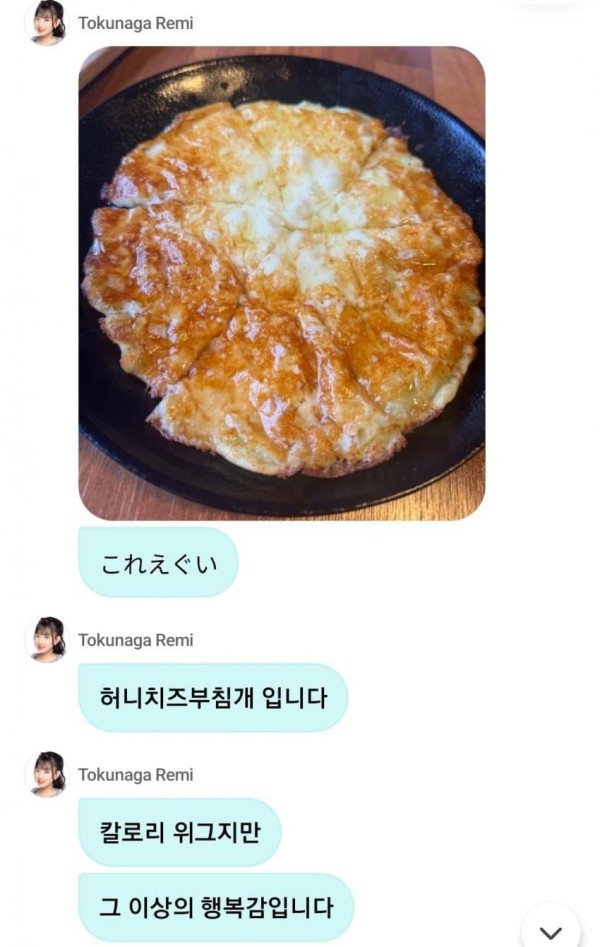Screen dimensions: 600x947
Task: Open Tokunaga Remi's avatar above the photo
Action: pos(45,23)
